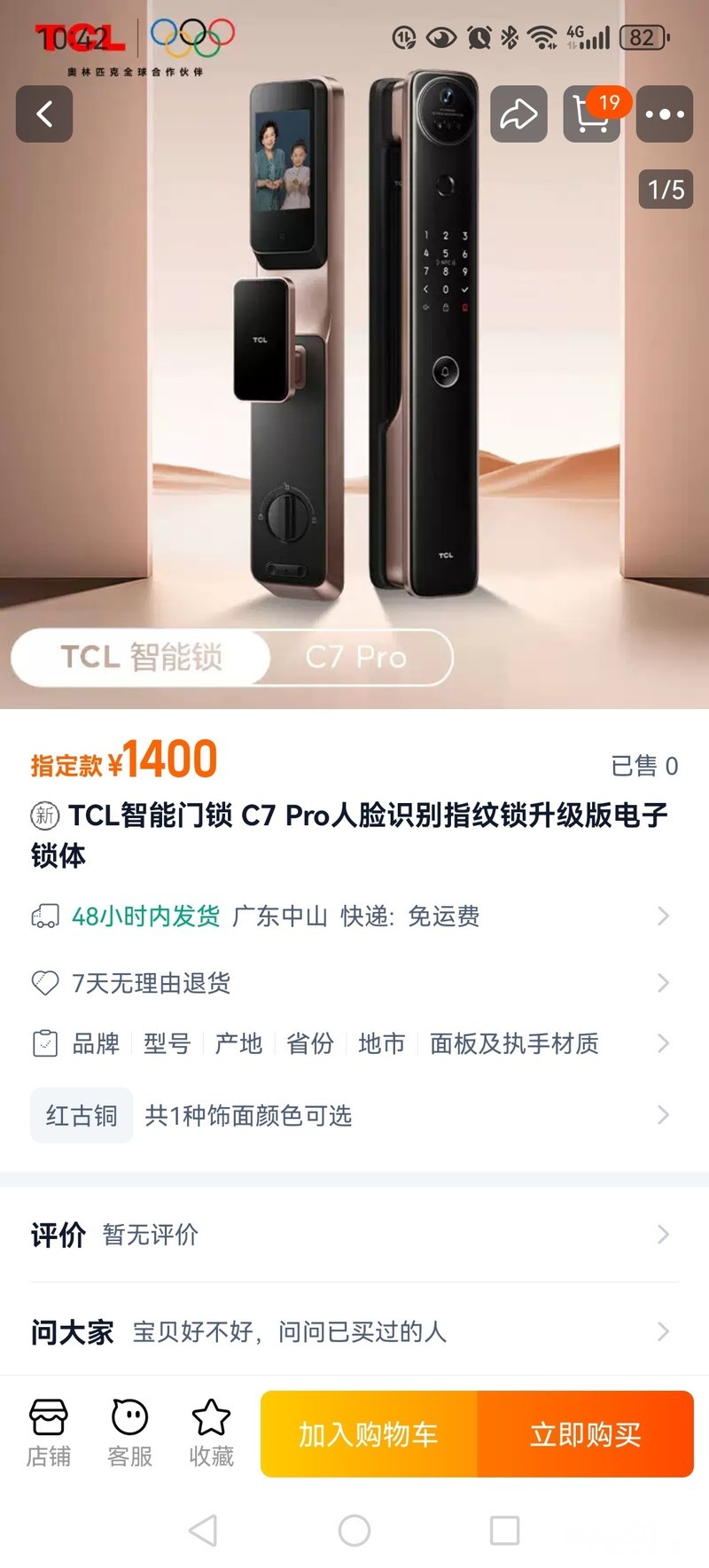Go back using the top-left arrow
This screenshot has width=709, height=1568.
coord(44,113)
